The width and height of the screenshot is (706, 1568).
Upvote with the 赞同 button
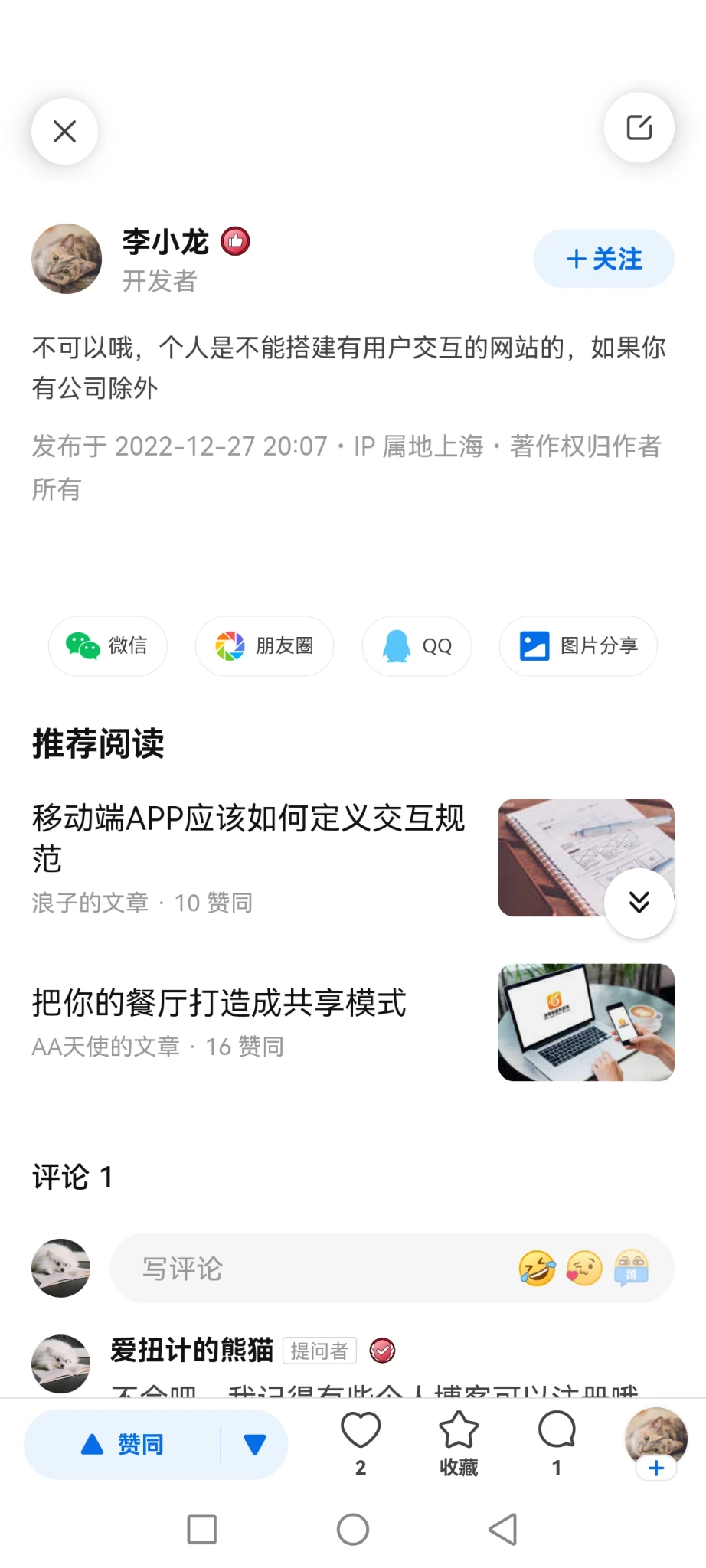(x=124, y=1445)
